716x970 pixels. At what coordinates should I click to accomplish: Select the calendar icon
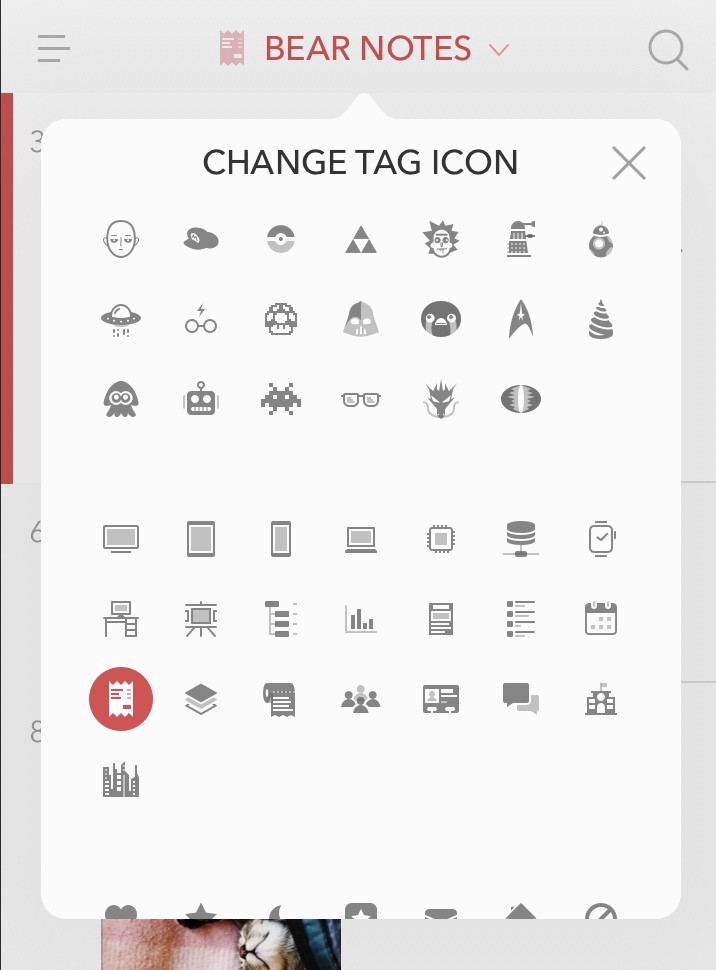coord(600,619)
